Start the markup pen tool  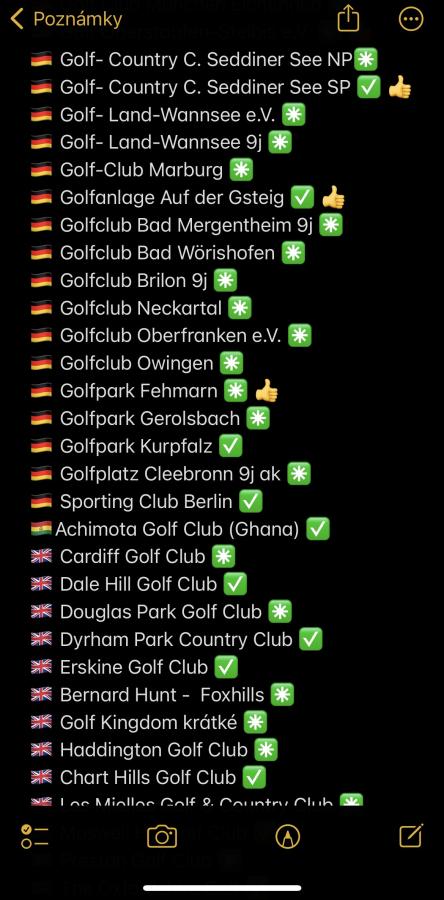287,837
